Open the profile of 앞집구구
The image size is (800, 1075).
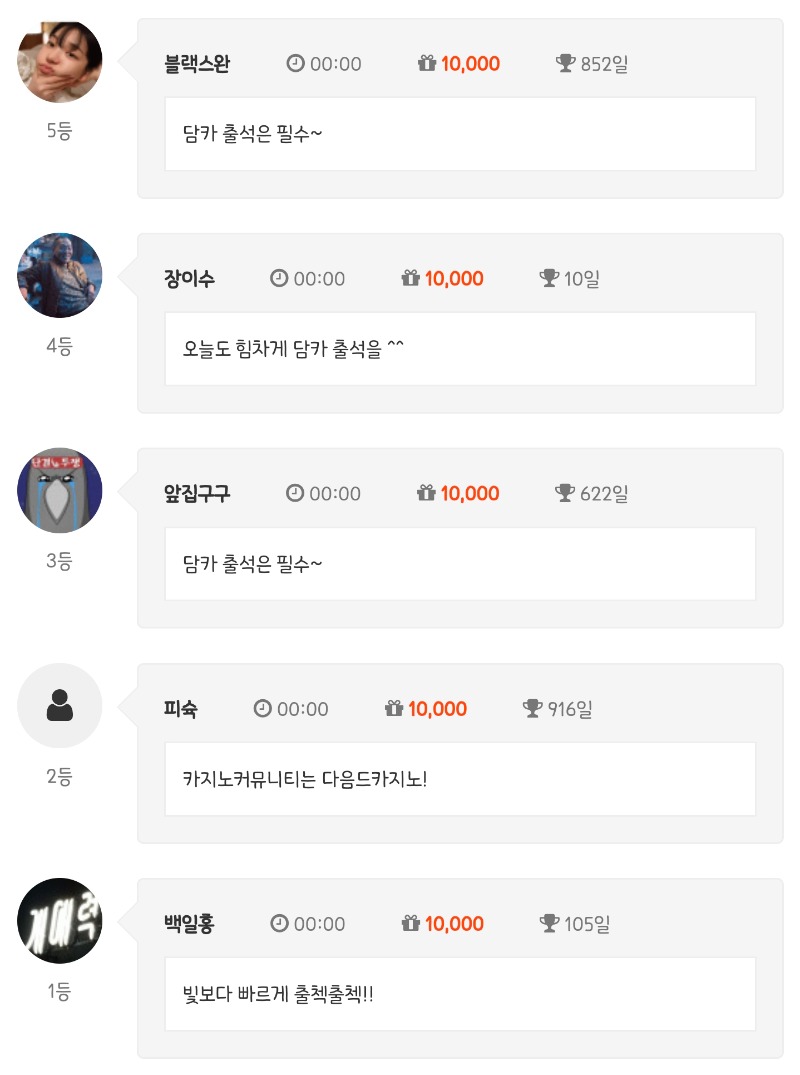(197, 494)
